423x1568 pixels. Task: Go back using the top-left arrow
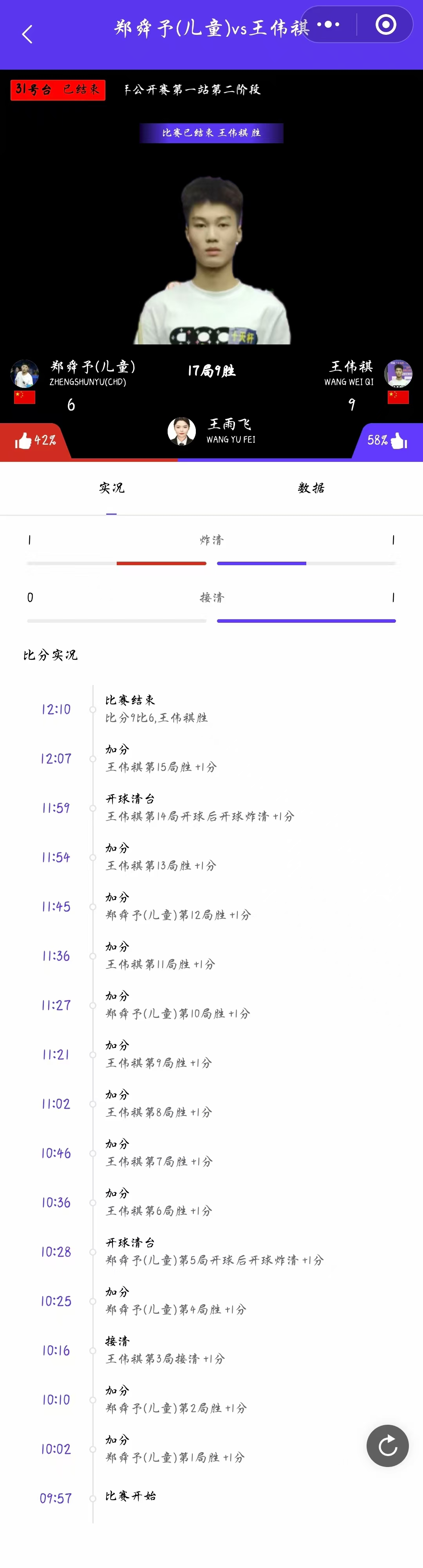click(x=27, y=34)
